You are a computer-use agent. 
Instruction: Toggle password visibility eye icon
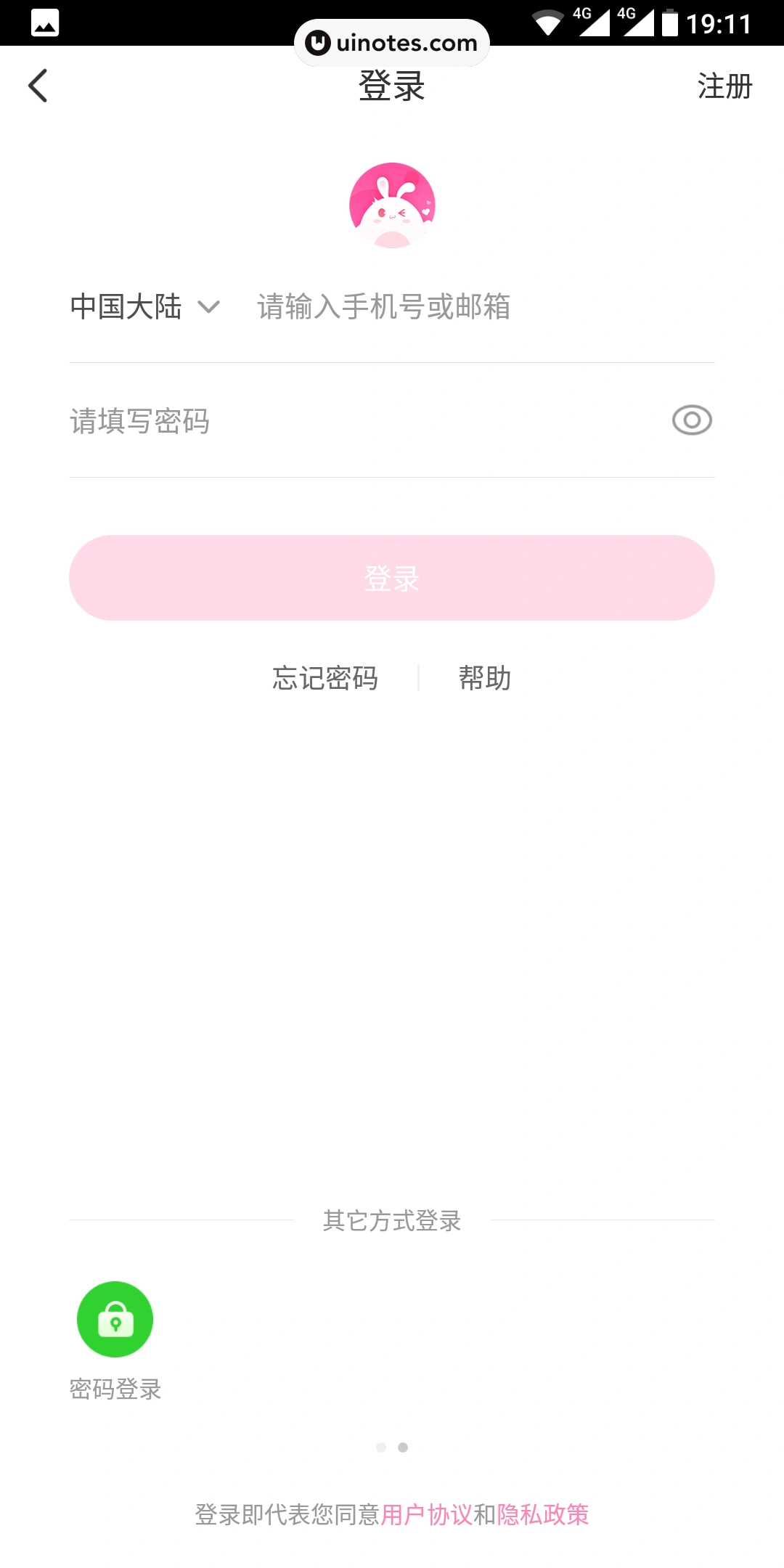[x=692, y=420]
